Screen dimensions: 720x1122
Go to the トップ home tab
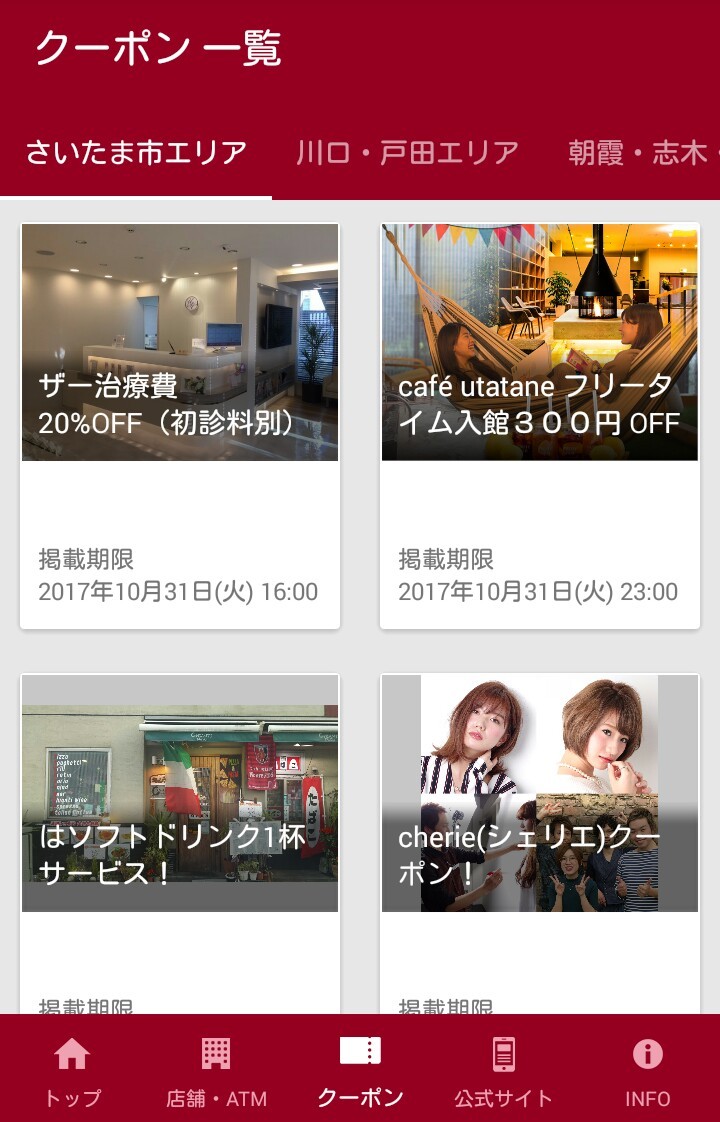coord(72,1070)
